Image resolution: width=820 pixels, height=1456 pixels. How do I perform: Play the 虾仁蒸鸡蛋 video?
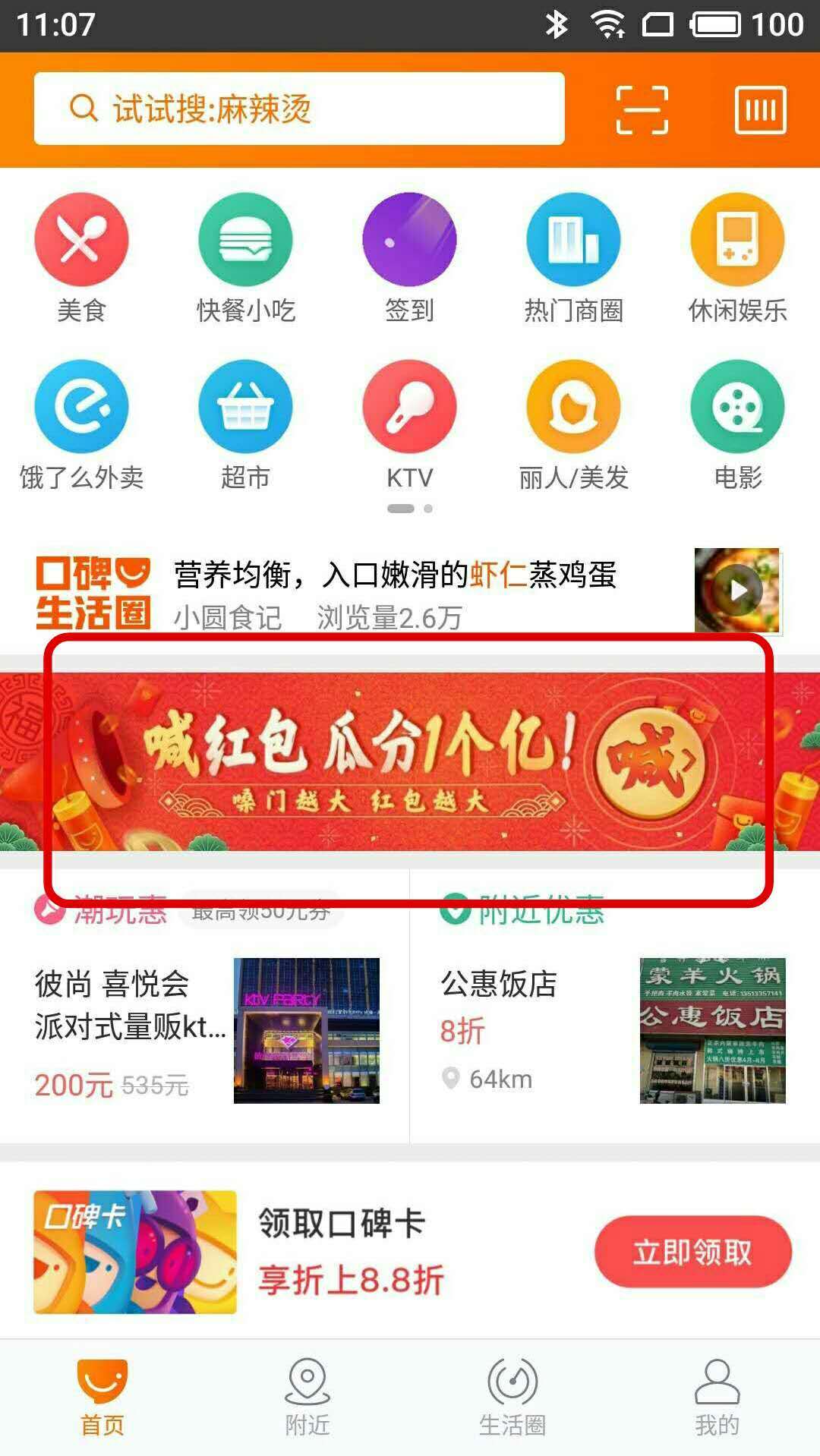[x=737, y=590]
